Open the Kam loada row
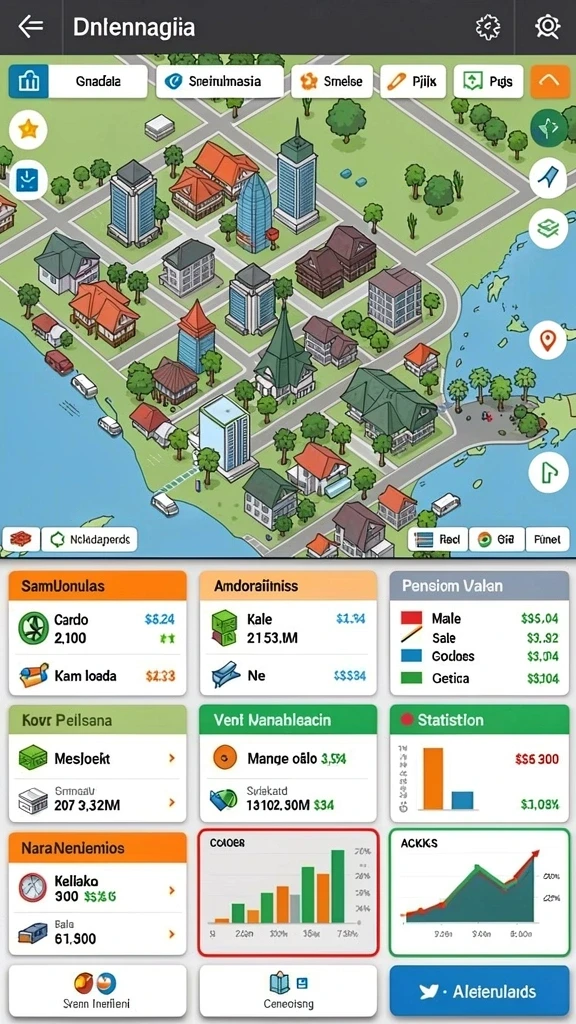The image size is (576, 1024). [97, 675]
